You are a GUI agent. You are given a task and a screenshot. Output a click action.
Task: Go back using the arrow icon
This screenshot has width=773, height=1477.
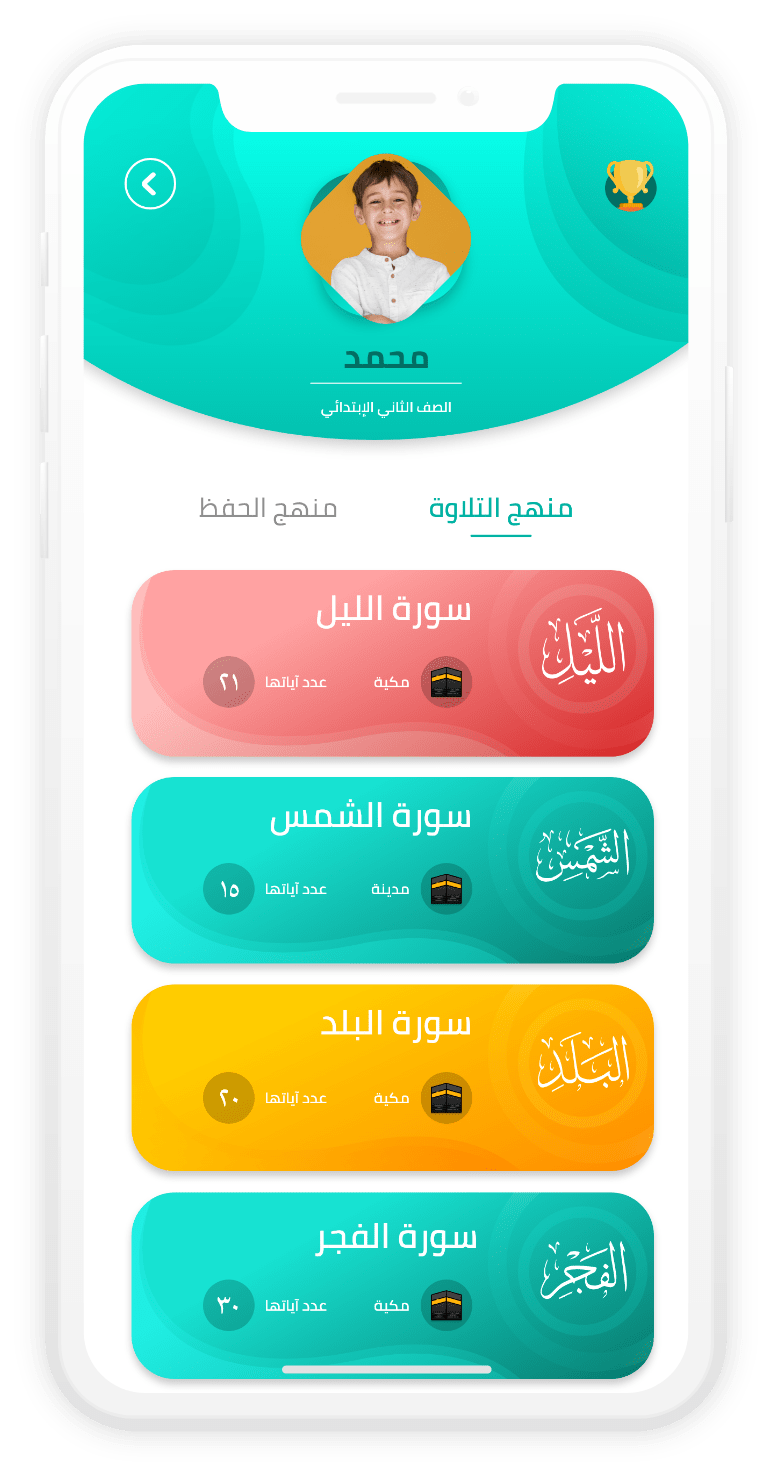coord(150,184)
